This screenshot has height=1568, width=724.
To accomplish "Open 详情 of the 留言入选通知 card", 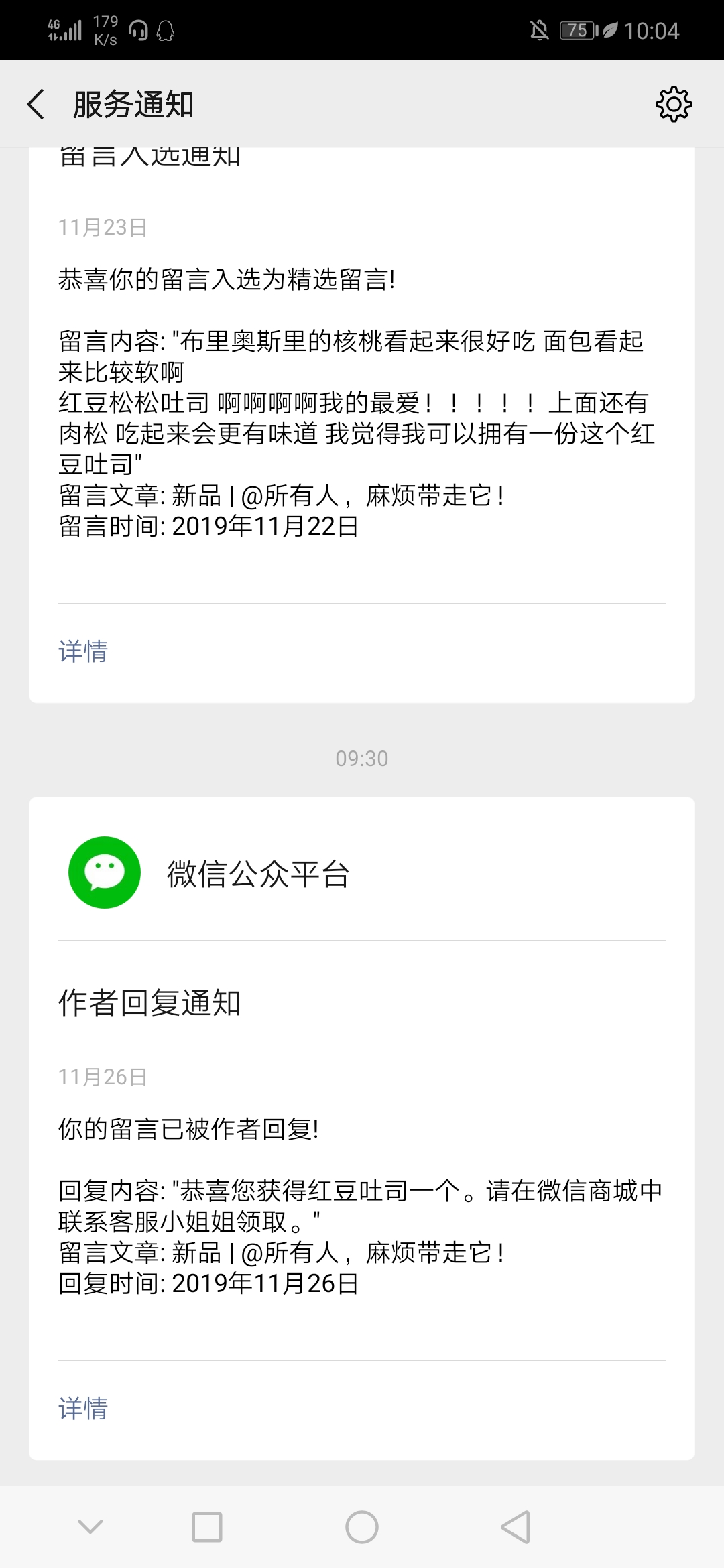I will coord(83,651).
